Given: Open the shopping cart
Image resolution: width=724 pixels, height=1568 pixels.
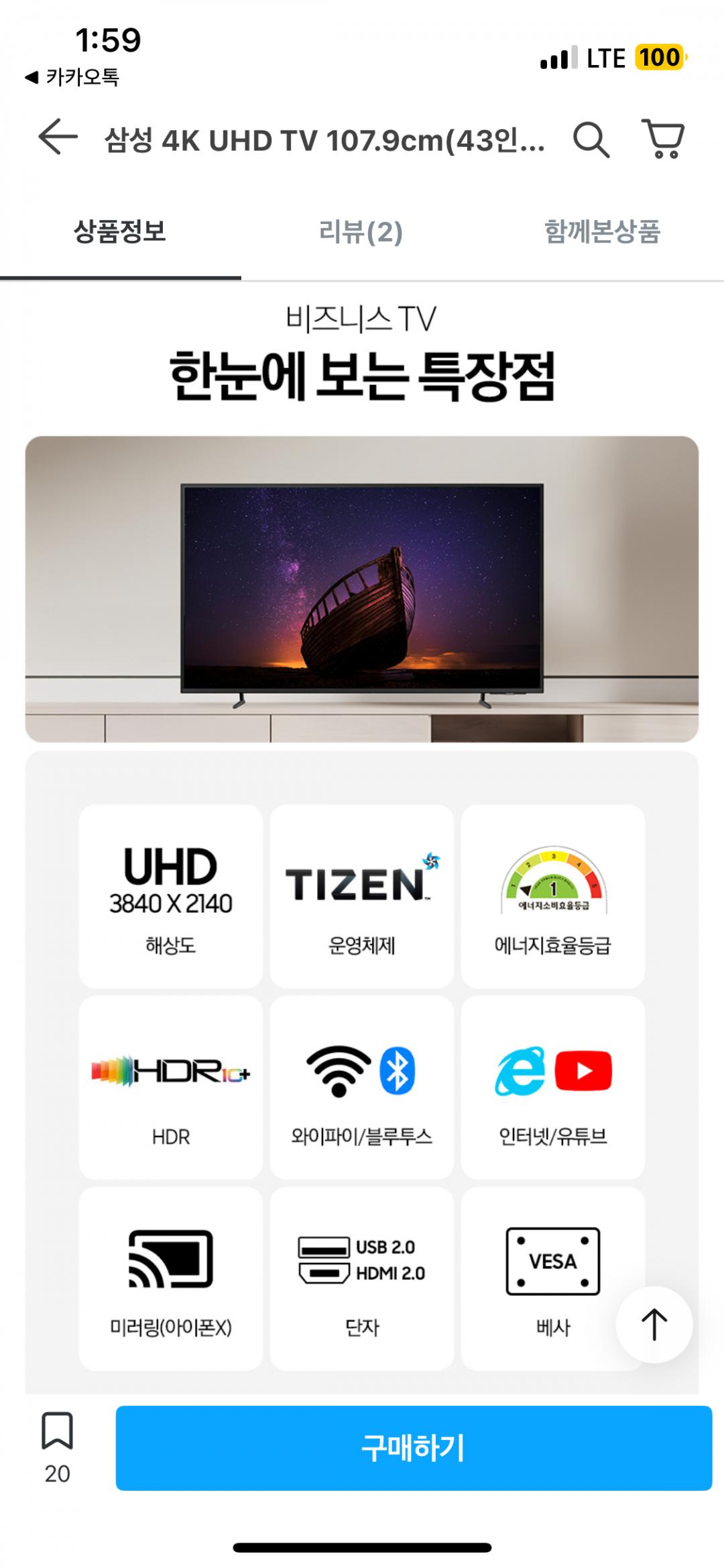Looking at the screenshot, I should pos(663,139).
